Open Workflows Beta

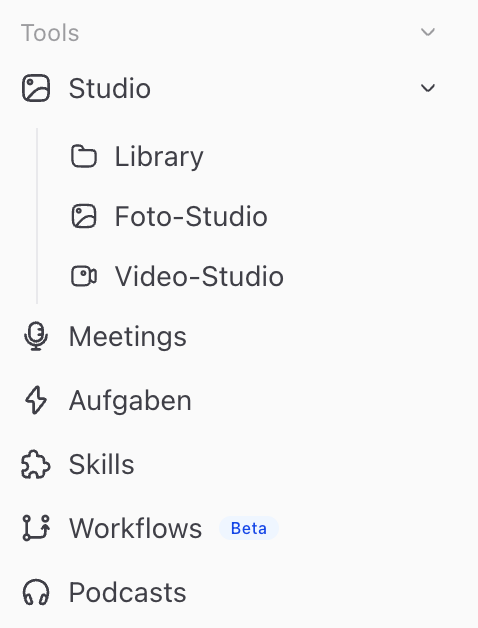pyautogui.click(x=149, y=528)
